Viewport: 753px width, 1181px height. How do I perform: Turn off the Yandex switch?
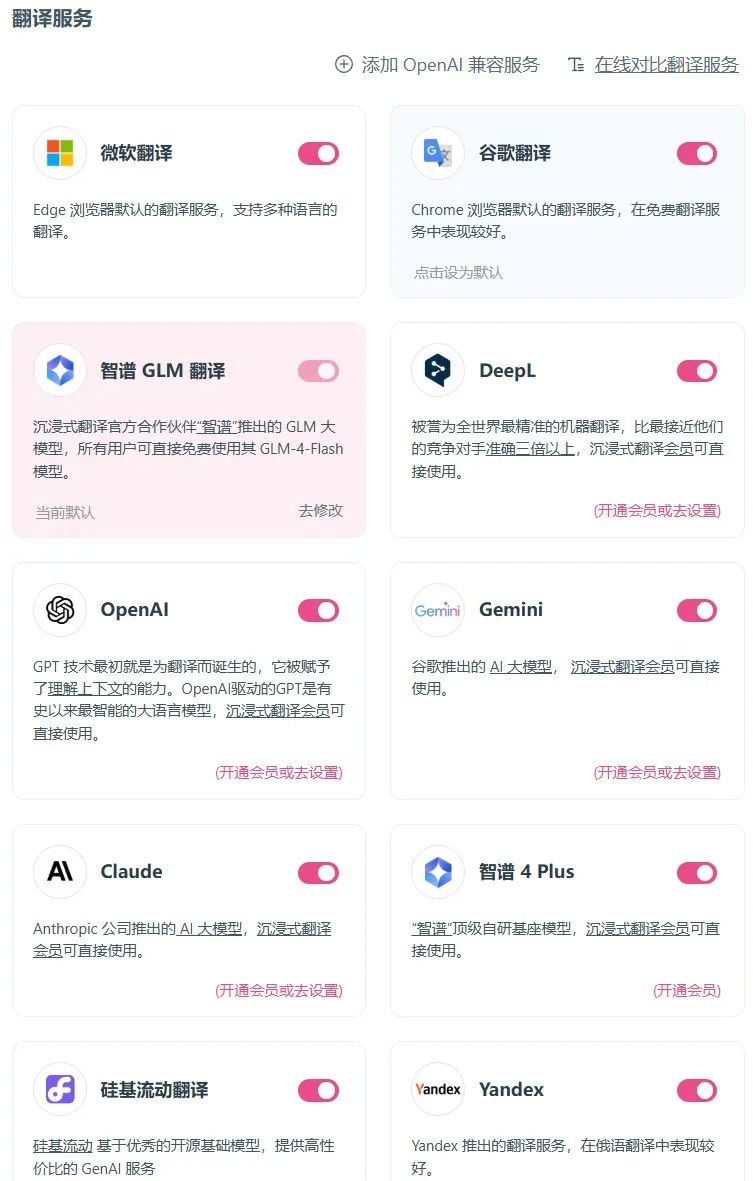tap(697, 1090)
